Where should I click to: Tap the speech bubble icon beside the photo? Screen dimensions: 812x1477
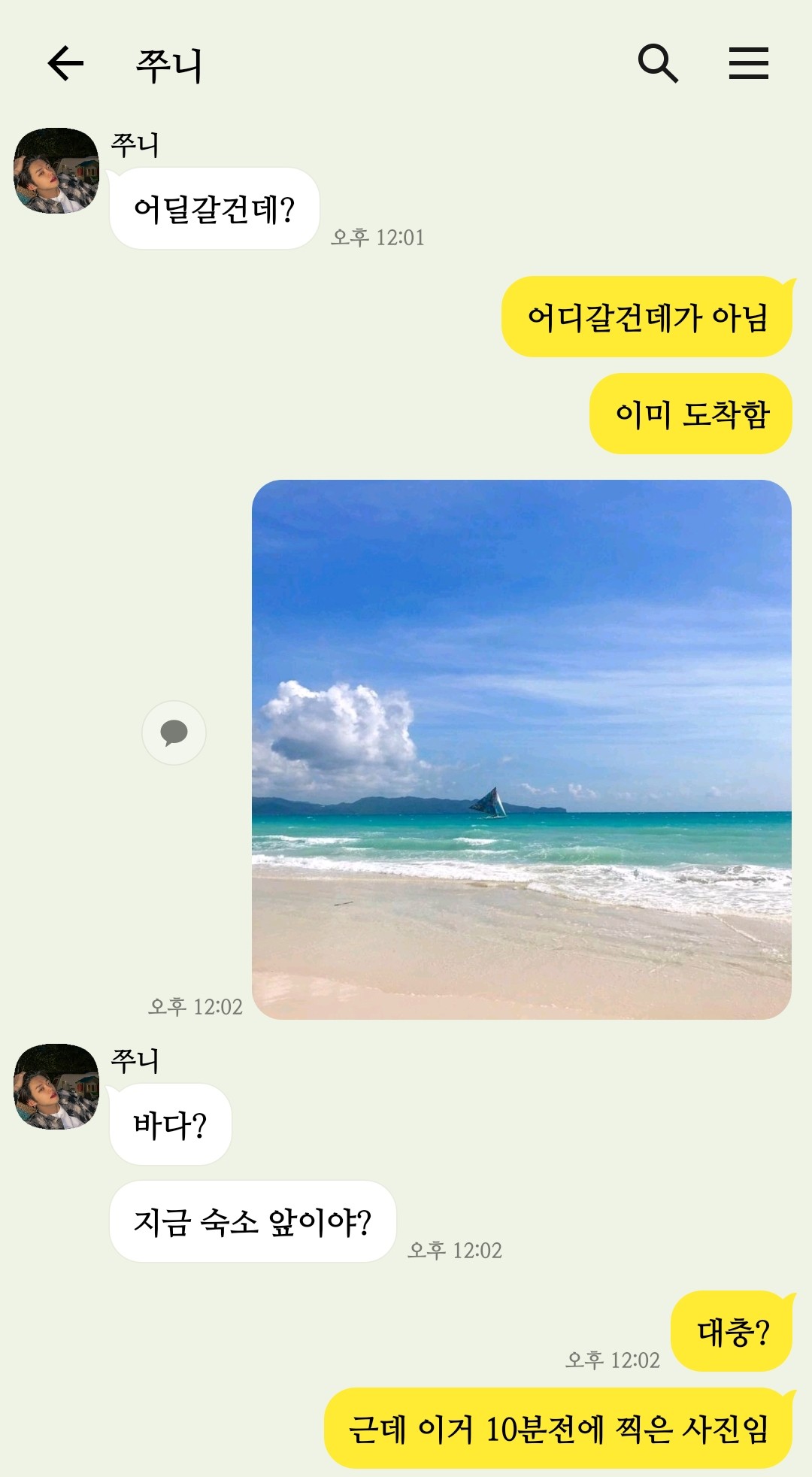[x=174, y=732]
